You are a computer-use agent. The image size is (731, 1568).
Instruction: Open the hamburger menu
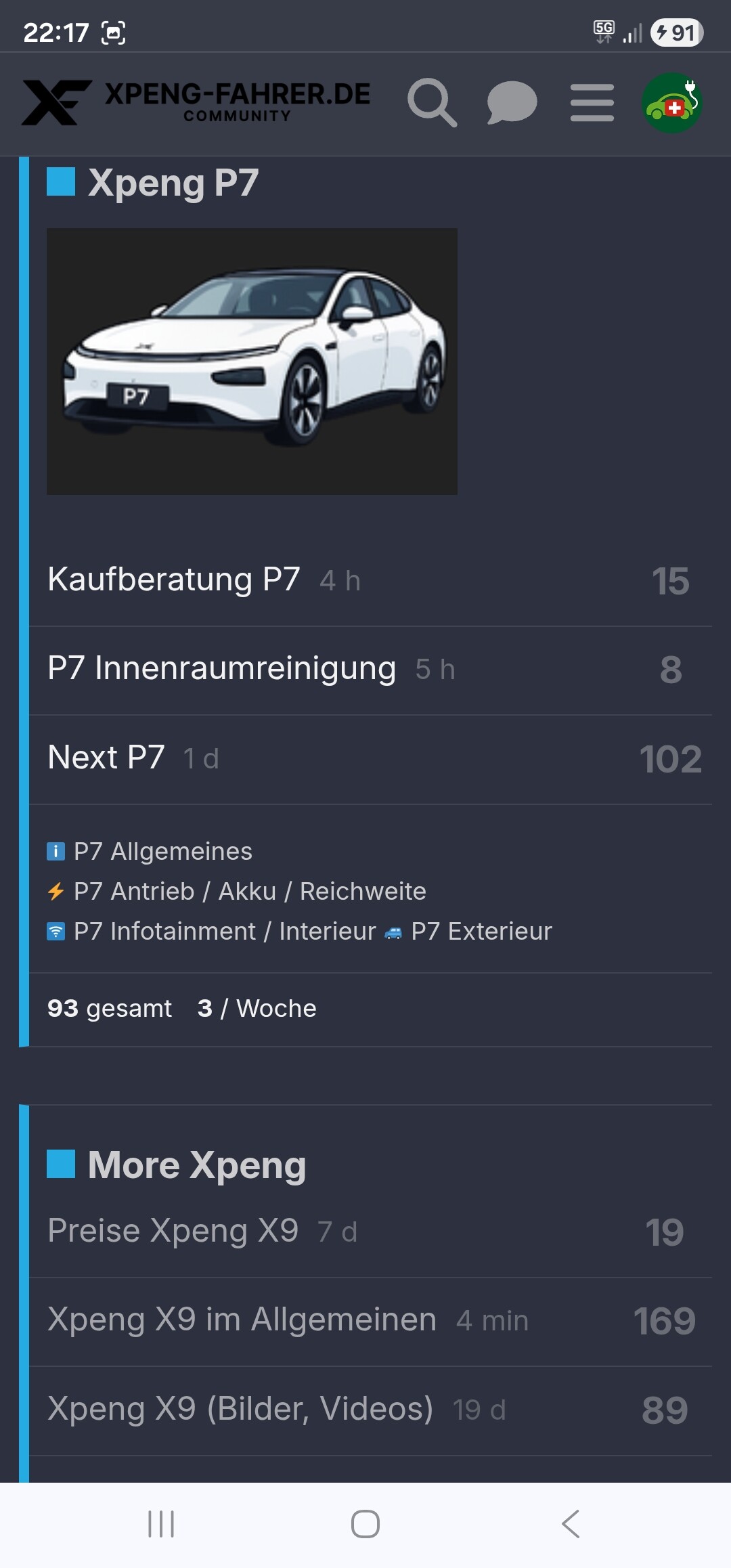(x=592, y=103)
